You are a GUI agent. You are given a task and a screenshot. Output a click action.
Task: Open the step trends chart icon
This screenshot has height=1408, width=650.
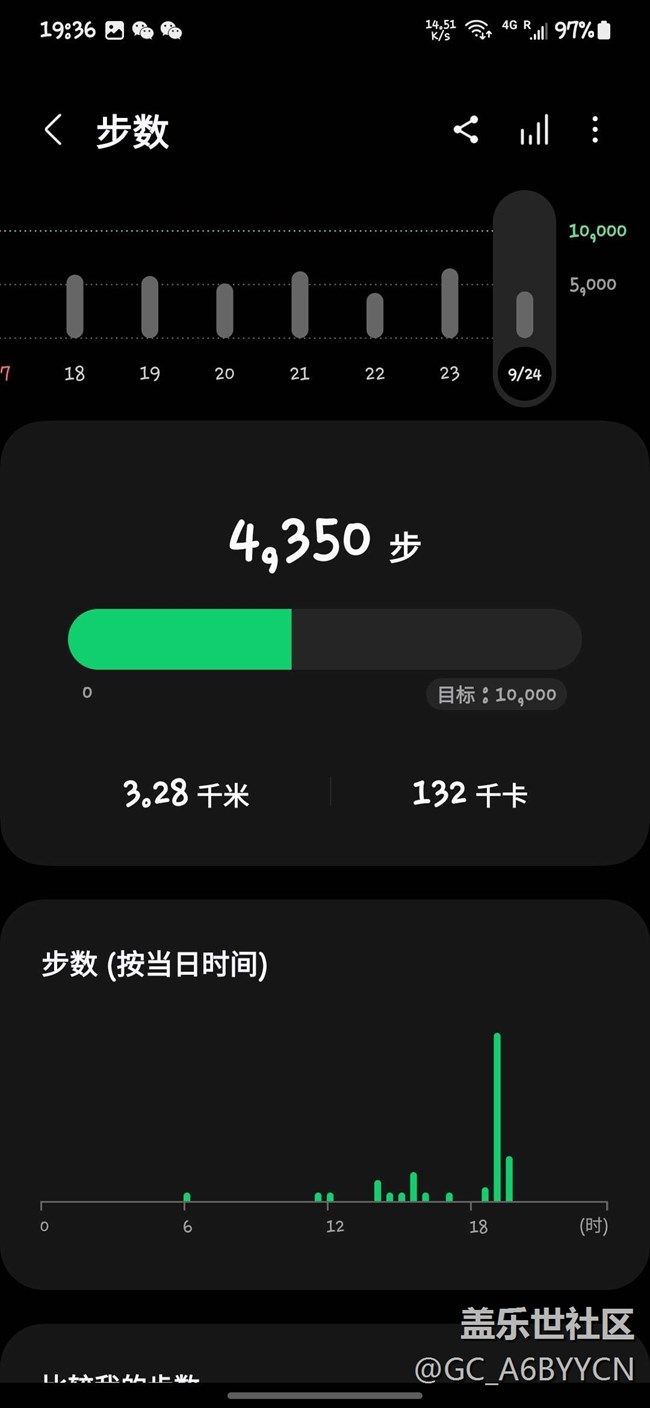(x=534, y=130)
